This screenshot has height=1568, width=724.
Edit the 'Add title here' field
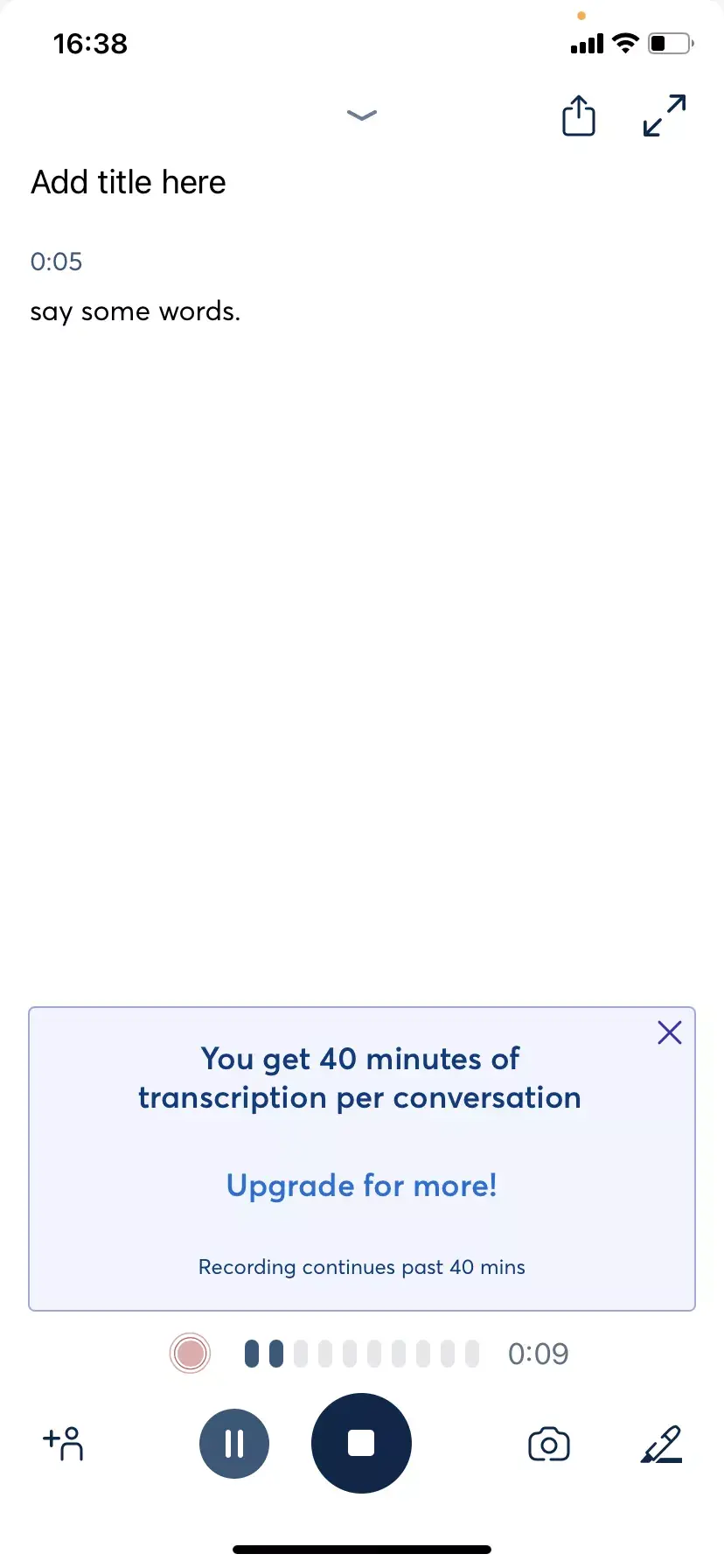[129, 182]
